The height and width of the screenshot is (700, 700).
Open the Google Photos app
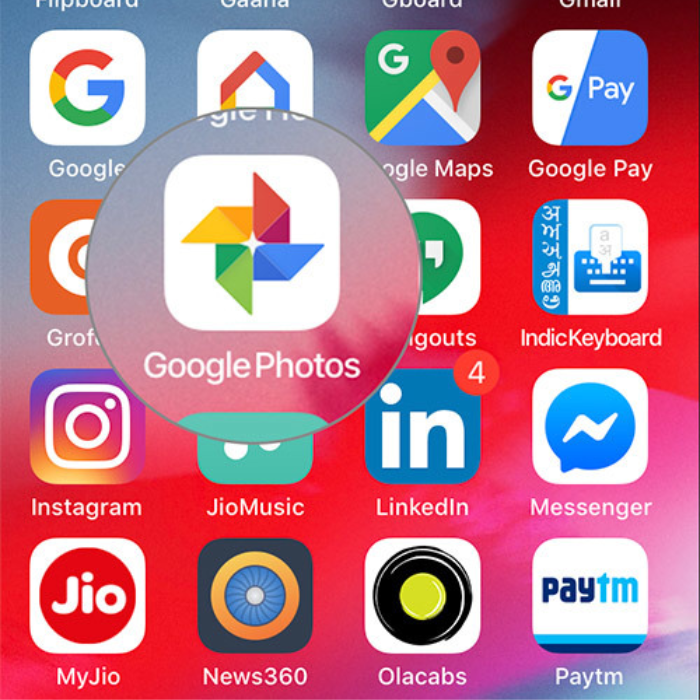pyautogui.click(x=252, y=243)
